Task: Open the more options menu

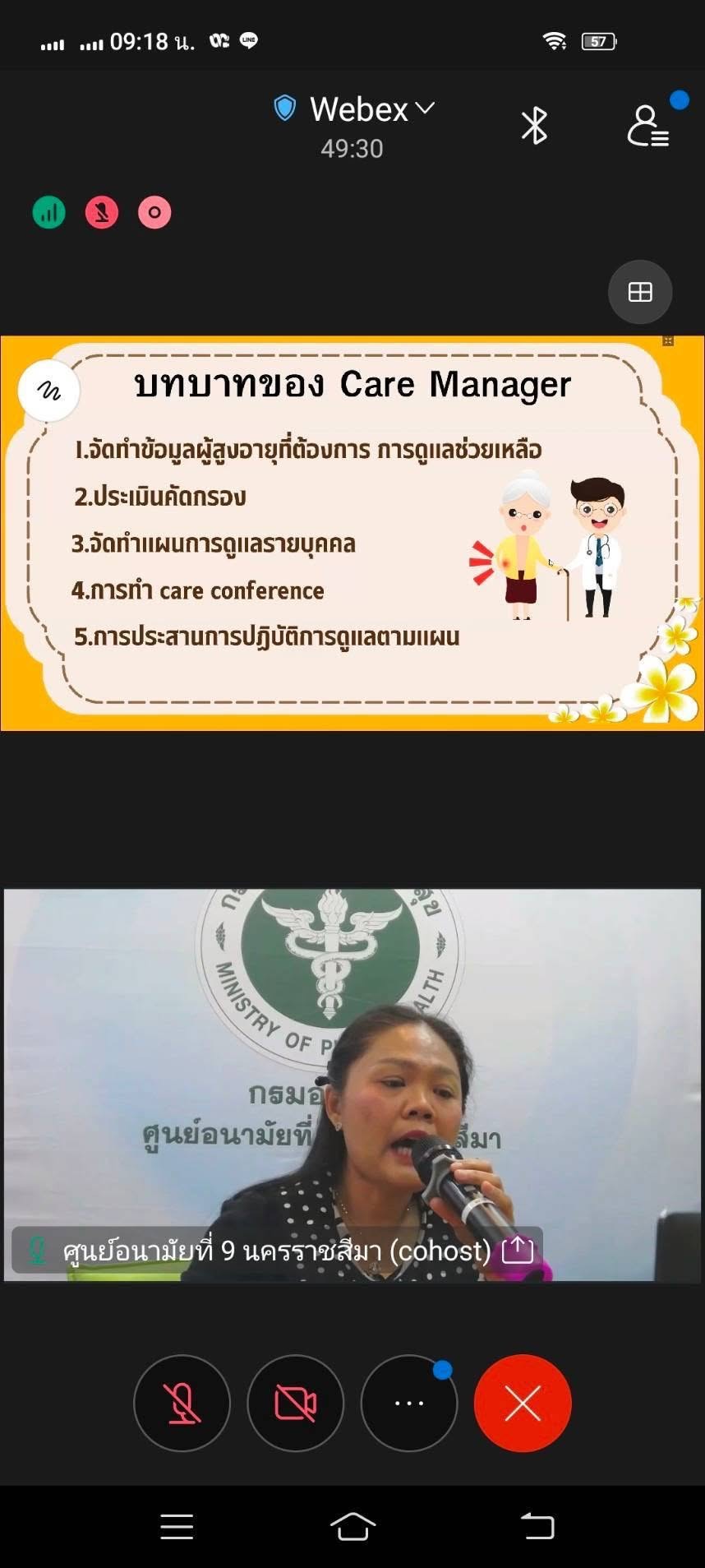Action: (x=408, y=1403)
